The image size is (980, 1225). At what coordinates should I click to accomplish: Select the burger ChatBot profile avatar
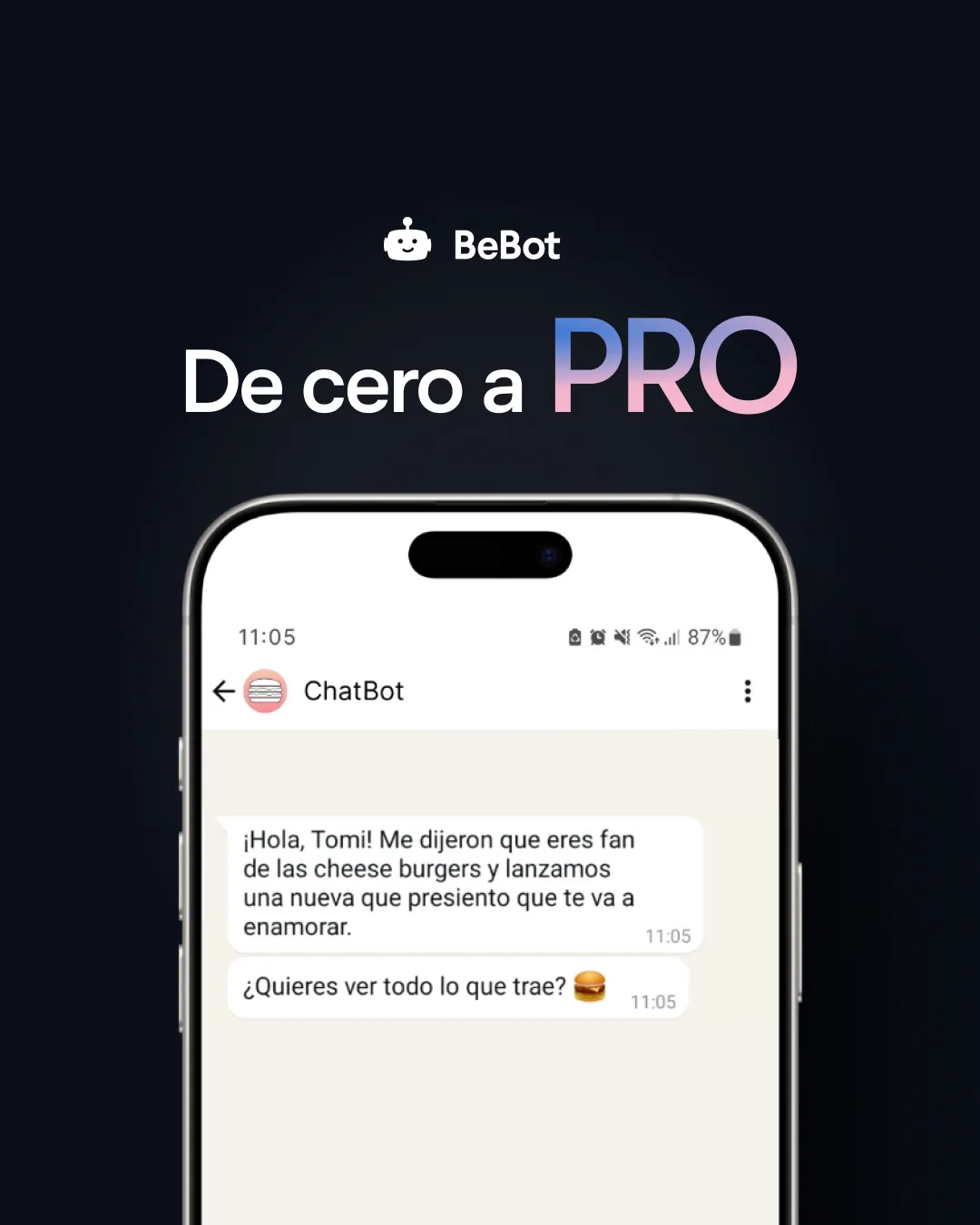[x=265, y=691]
